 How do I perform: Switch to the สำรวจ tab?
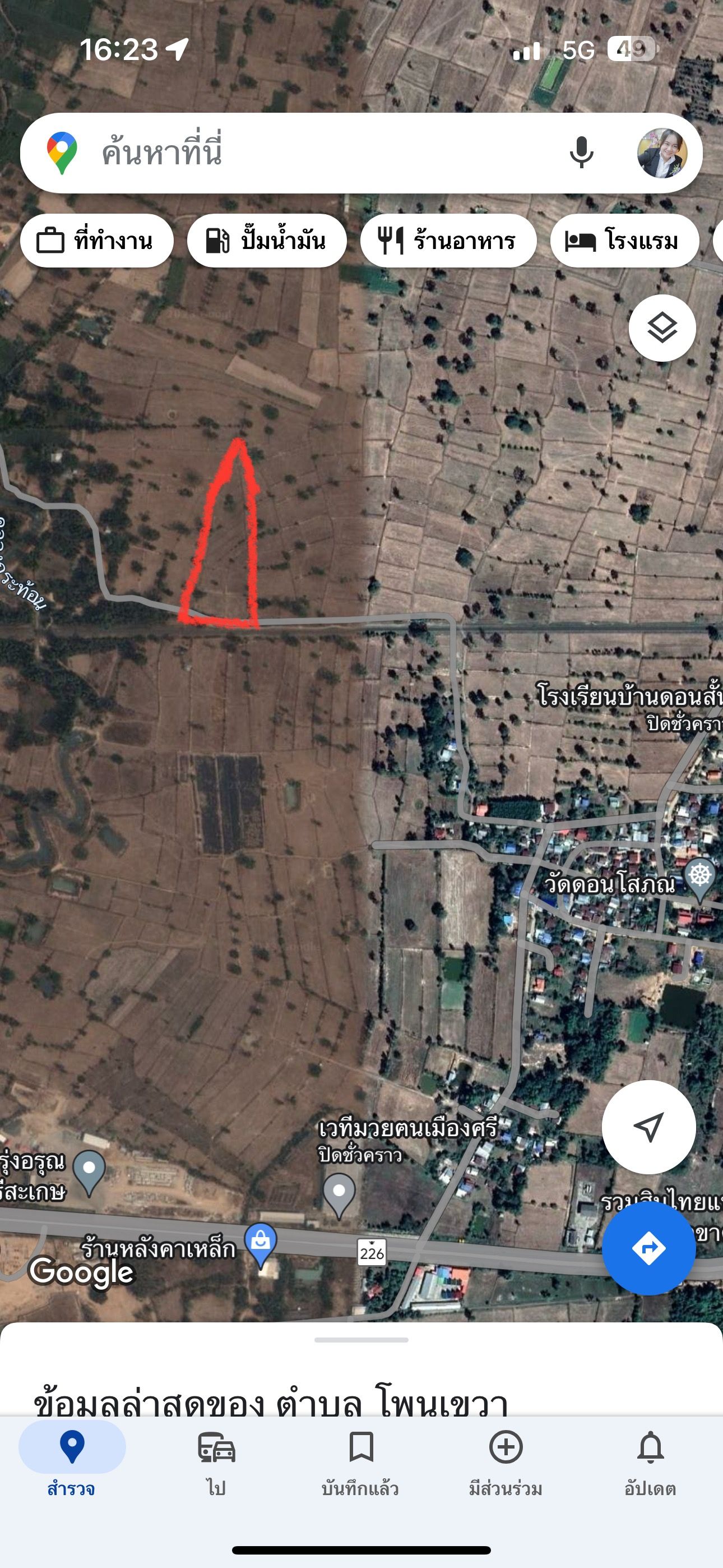coord(72,1464)
